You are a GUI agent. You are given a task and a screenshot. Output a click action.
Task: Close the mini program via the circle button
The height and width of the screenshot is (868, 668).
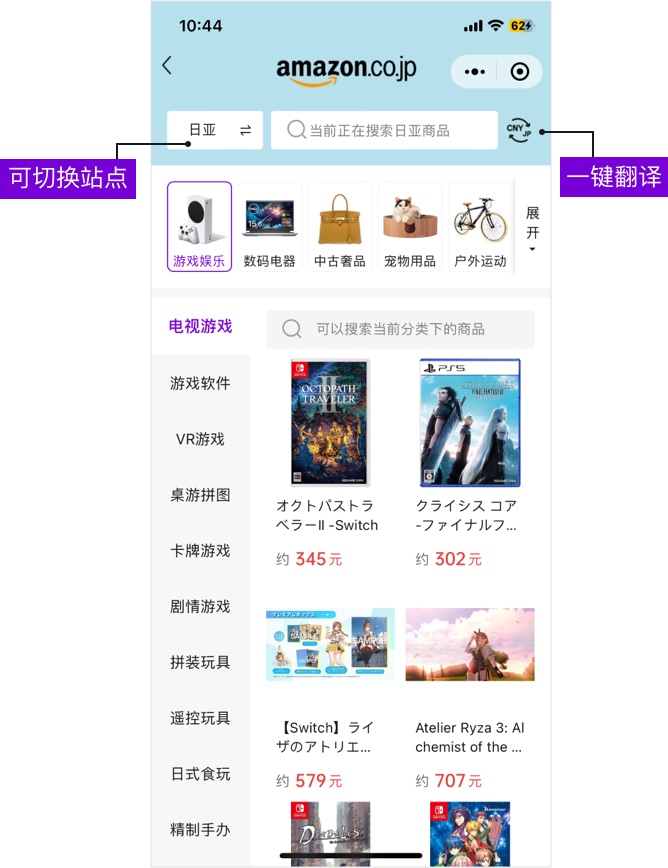pyautogui.click(x=519, y=72)
